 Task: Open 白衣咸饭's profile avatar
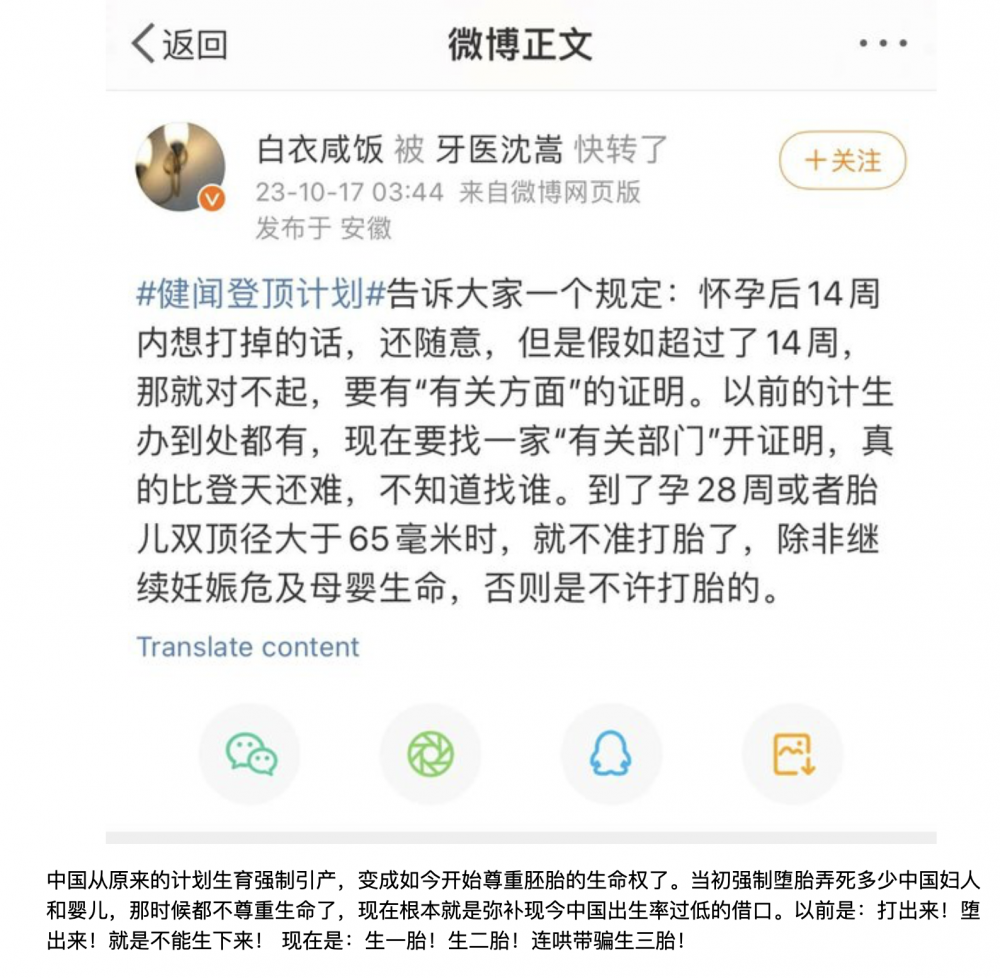(x=181, y=166)
